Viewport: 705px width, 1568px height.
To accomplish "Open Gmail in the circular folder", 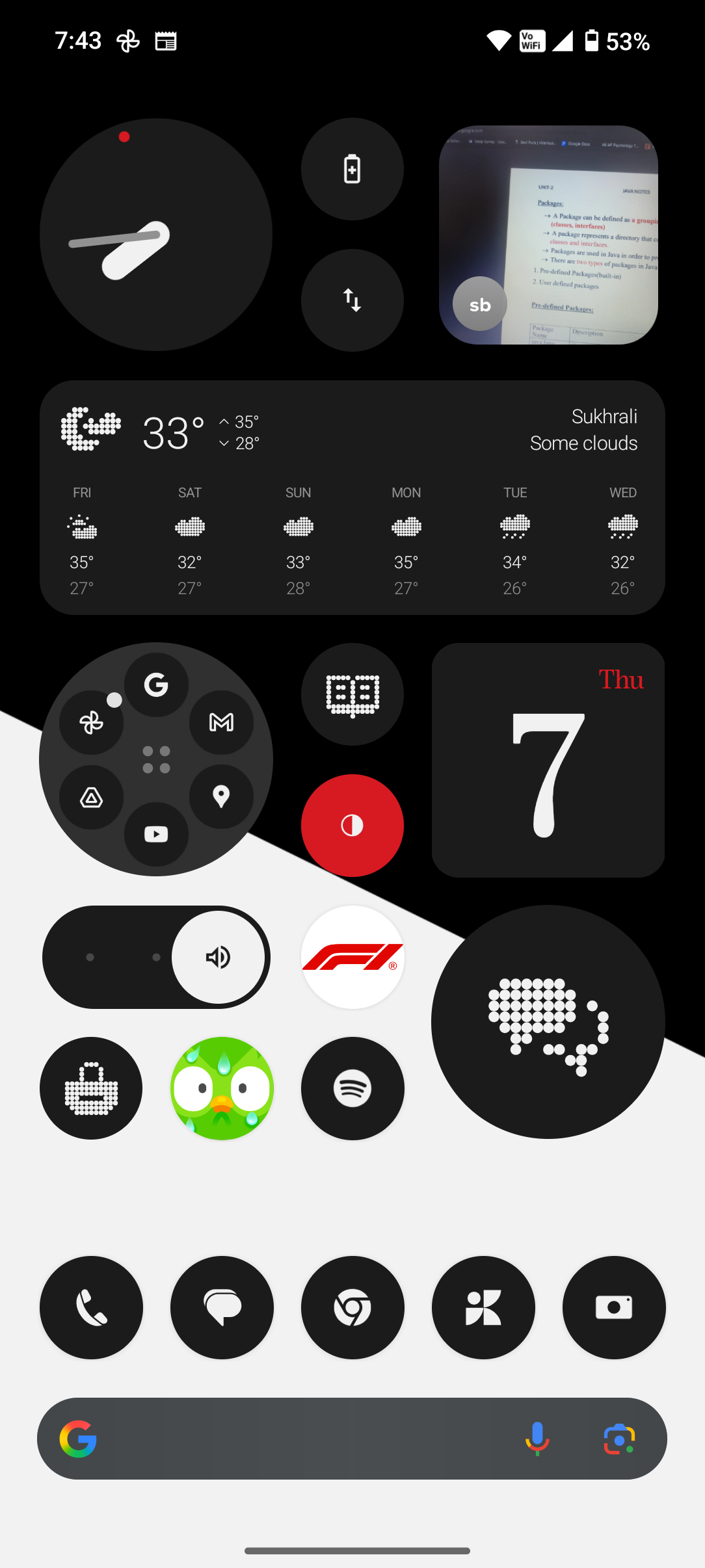I will click(221, 722).
